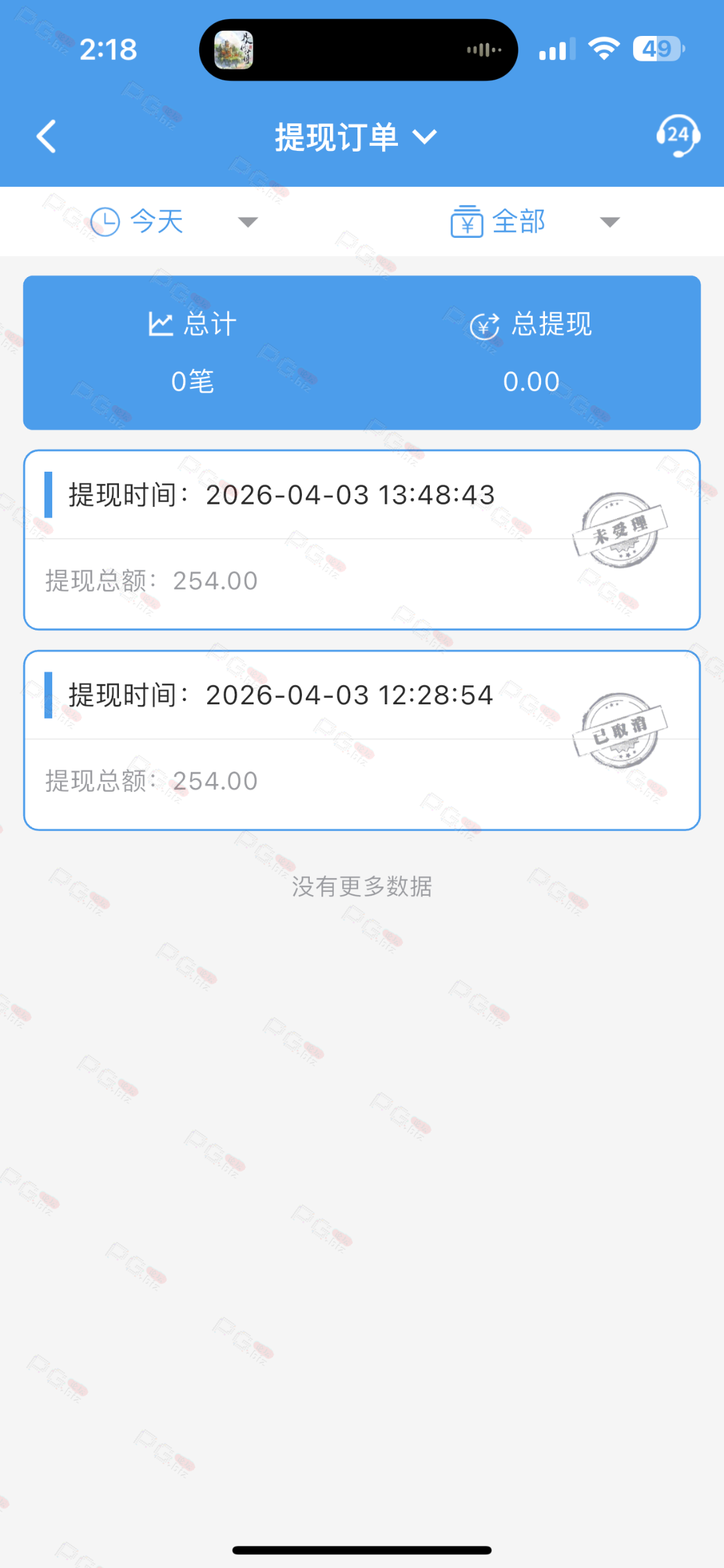Viewport: 724px width, 1568px height.
Task: Open the 全部 status filter
Action: (x=535, y=221)
